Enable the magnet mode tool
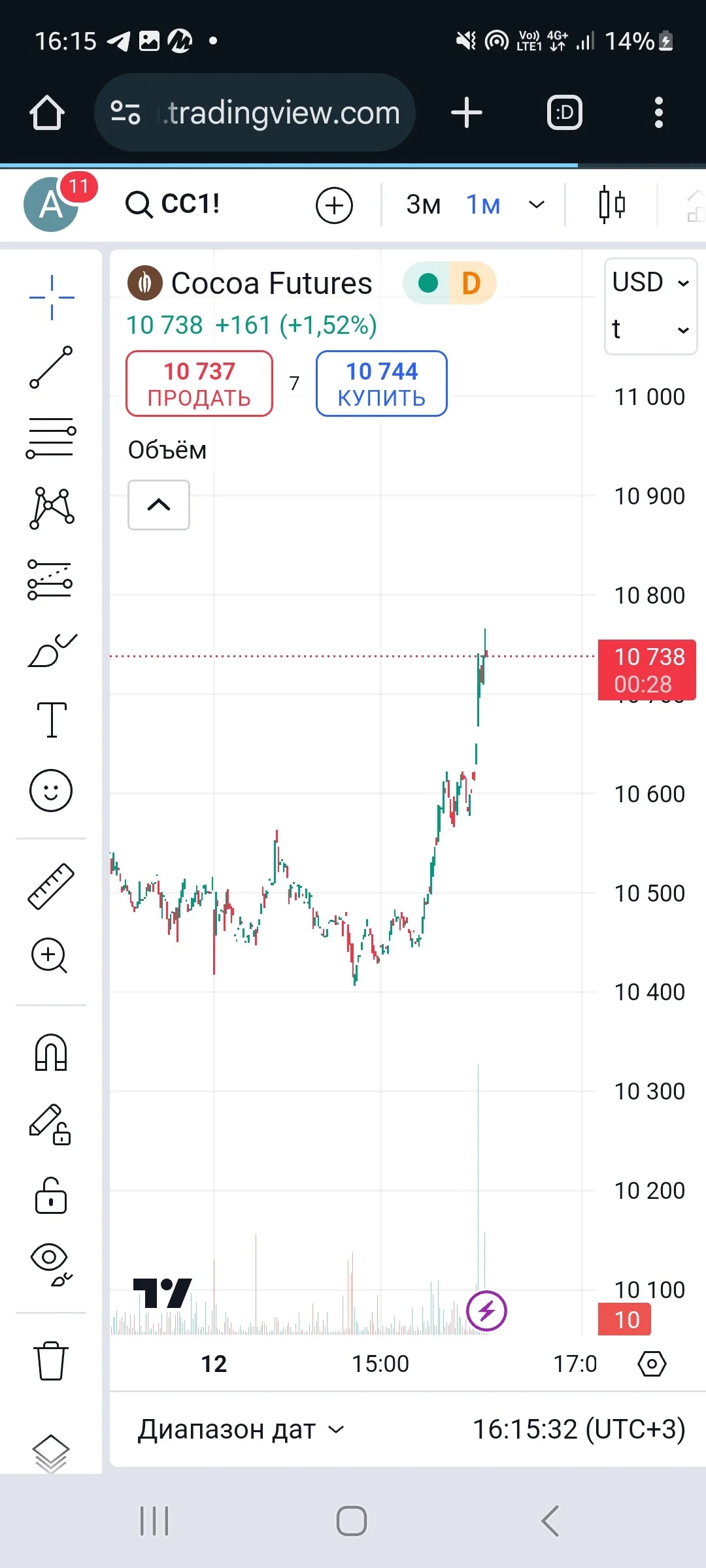 [51, 1052]
